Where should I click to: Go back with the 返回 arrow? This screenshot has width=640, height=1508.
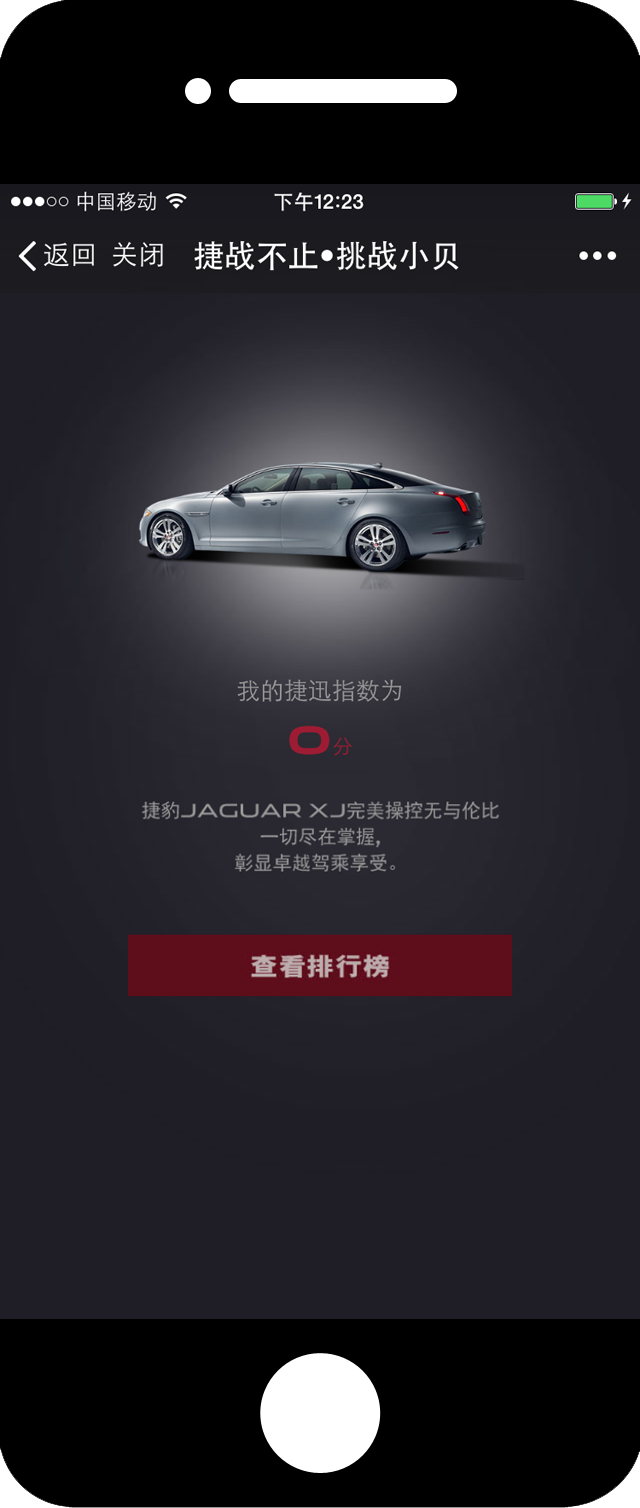coord(55,256)
